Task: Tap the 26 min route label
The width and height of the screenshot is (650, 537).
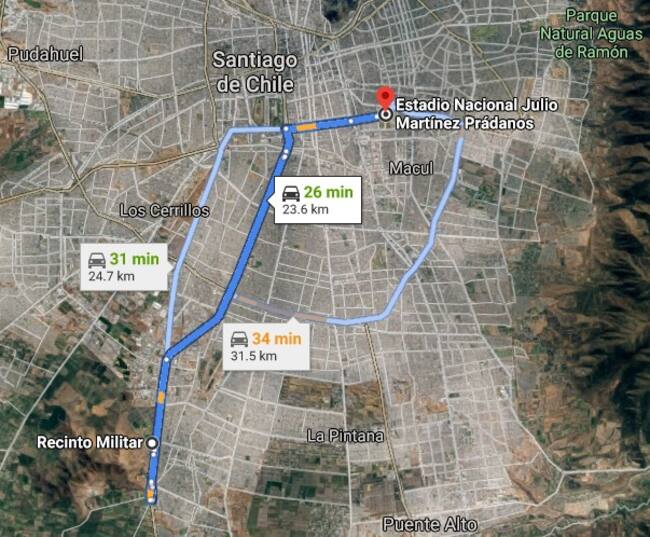Action: 315,200
